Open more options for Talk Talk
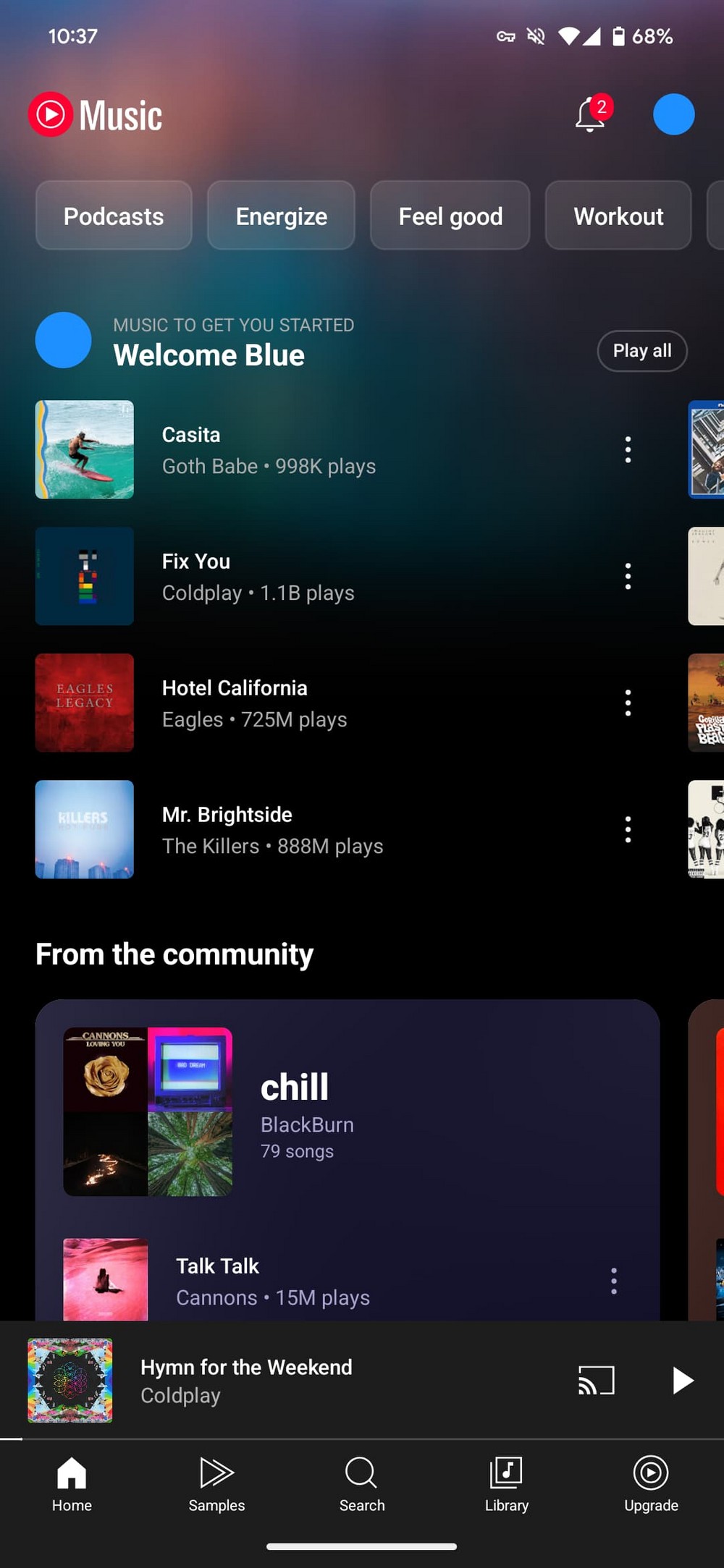 point(614,1281)
